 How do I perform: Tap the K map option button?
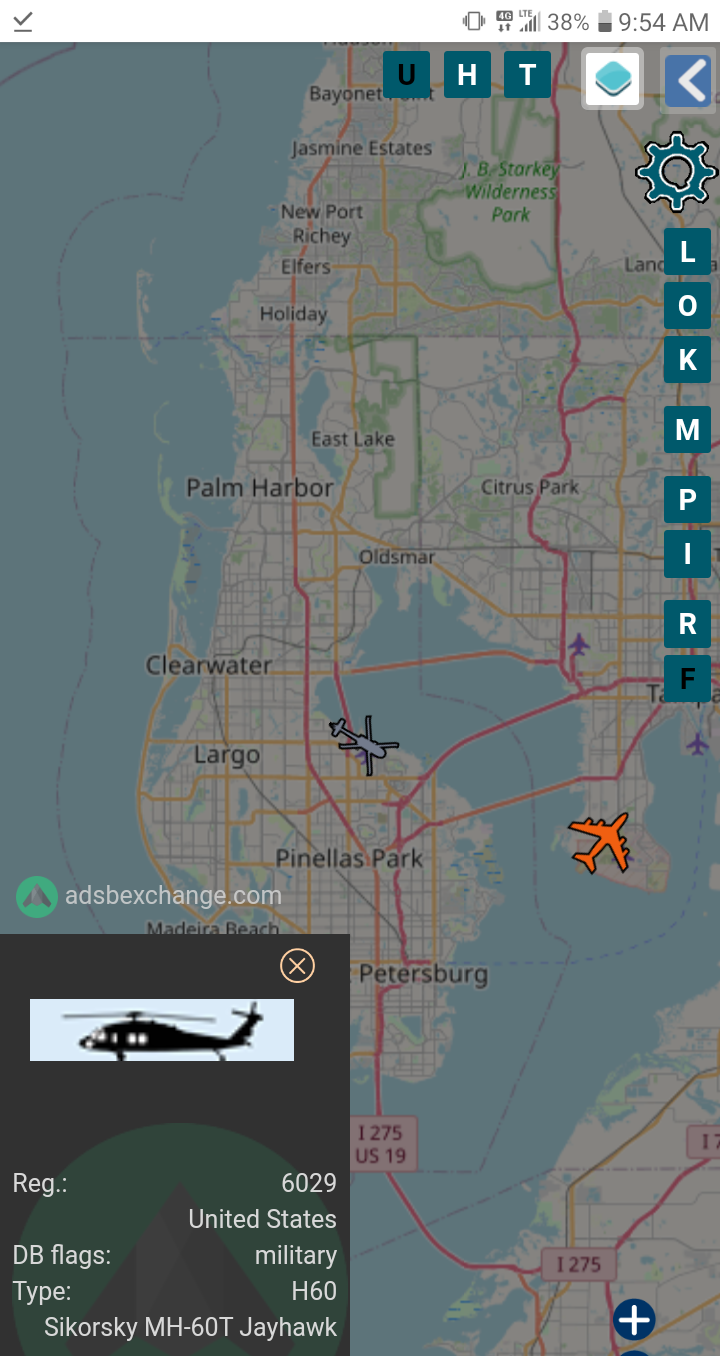[x=687, y=360]
